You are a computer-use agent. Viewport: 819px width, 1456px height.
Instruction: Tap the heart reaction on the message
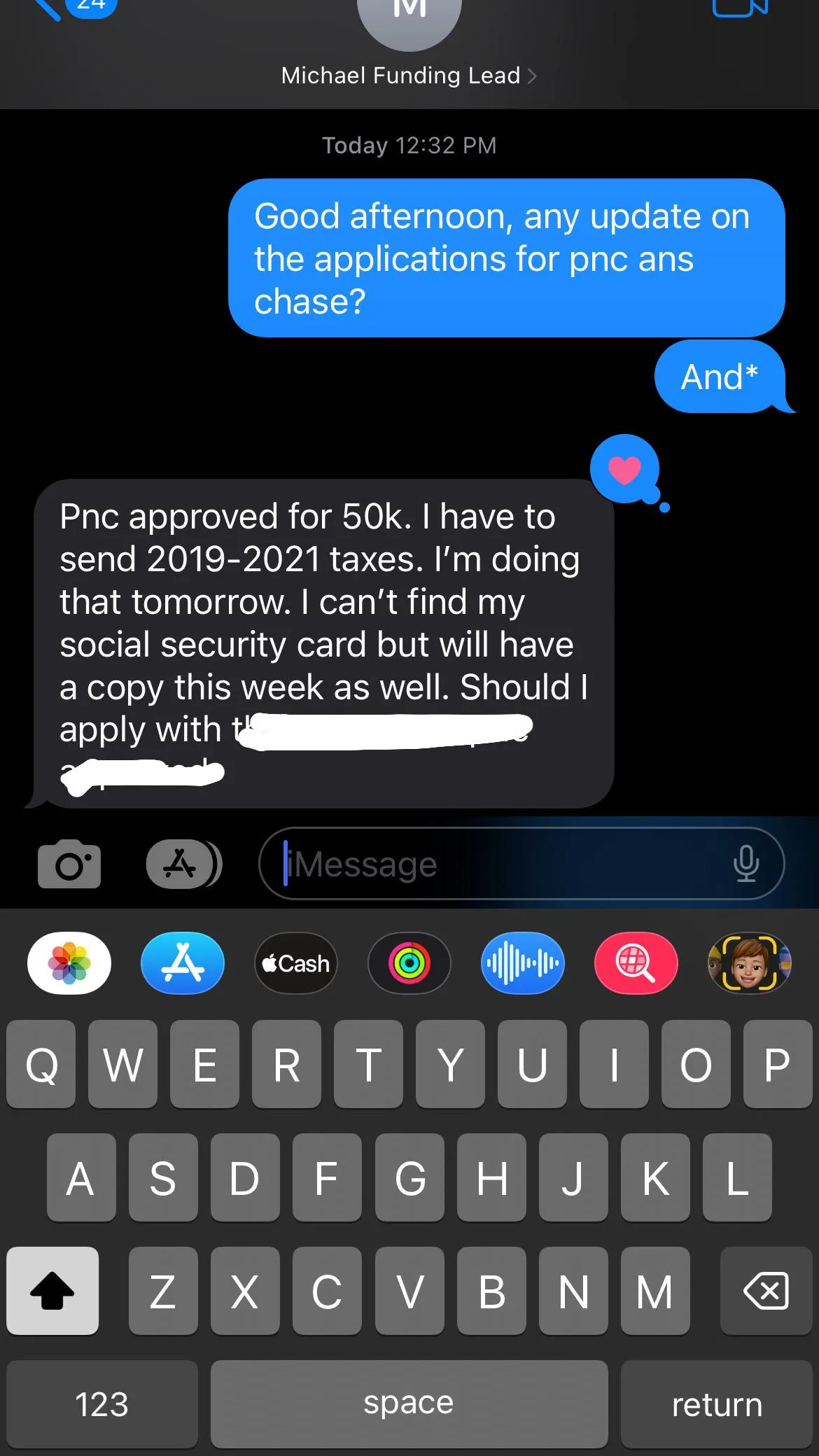[625, 469]
